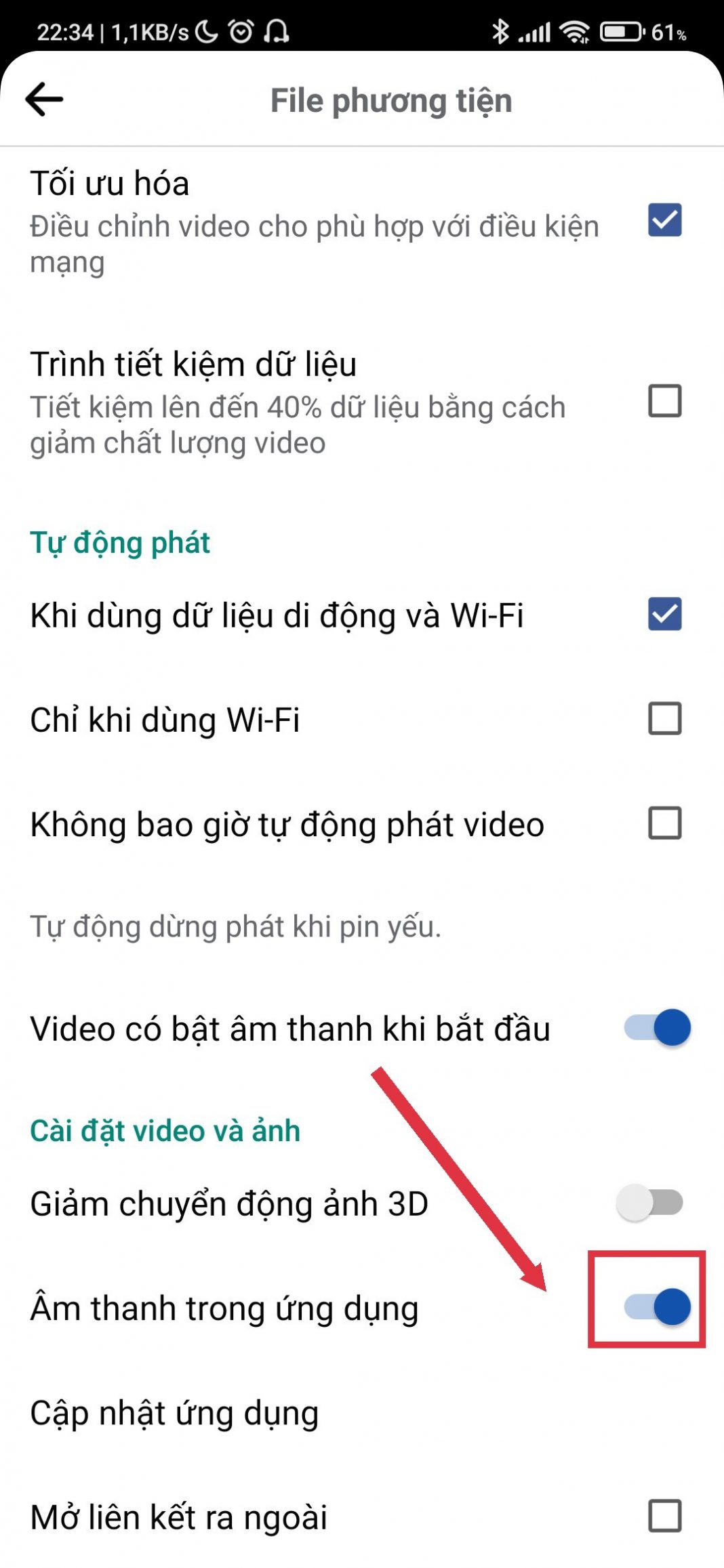Select Chỉ khi dùng Wi-Fi
The height and width of the screenshot is (1568, 724).
[x=664, y=718]
